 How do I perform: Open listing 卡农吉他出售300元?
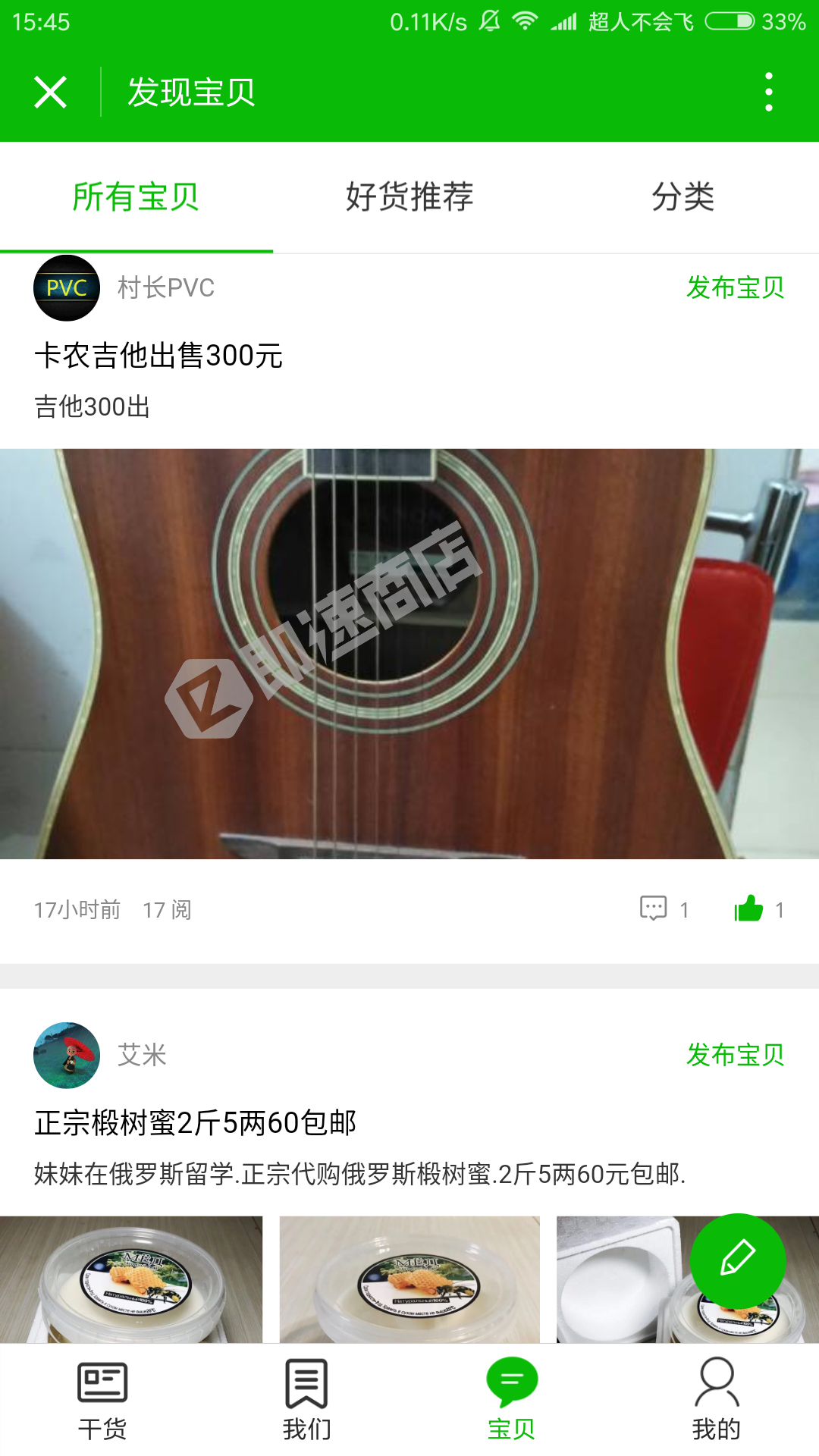click(x=159, y=356)
